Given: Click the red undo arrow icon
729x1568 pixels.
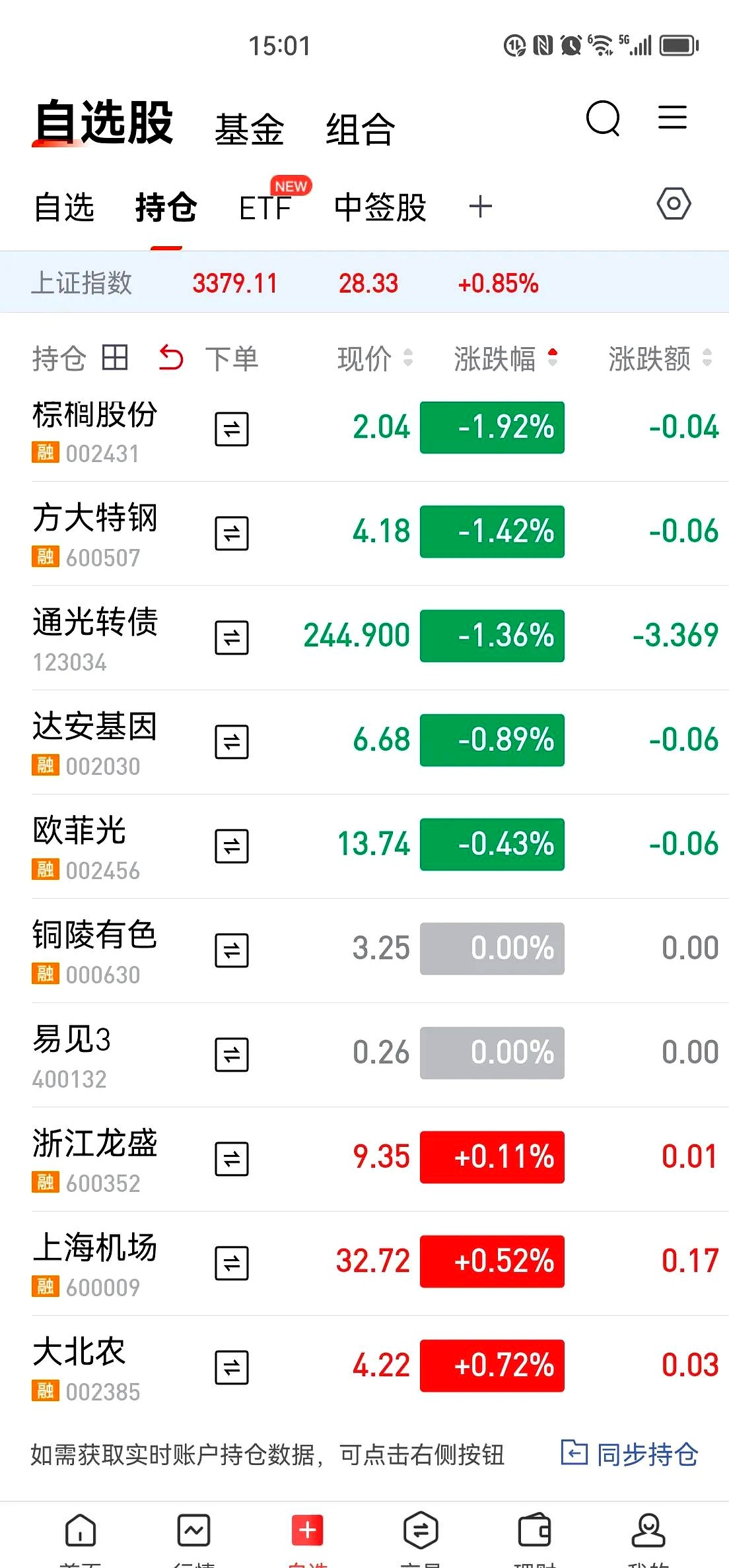Looking at the screenshot, I should (x=170, y=356).
